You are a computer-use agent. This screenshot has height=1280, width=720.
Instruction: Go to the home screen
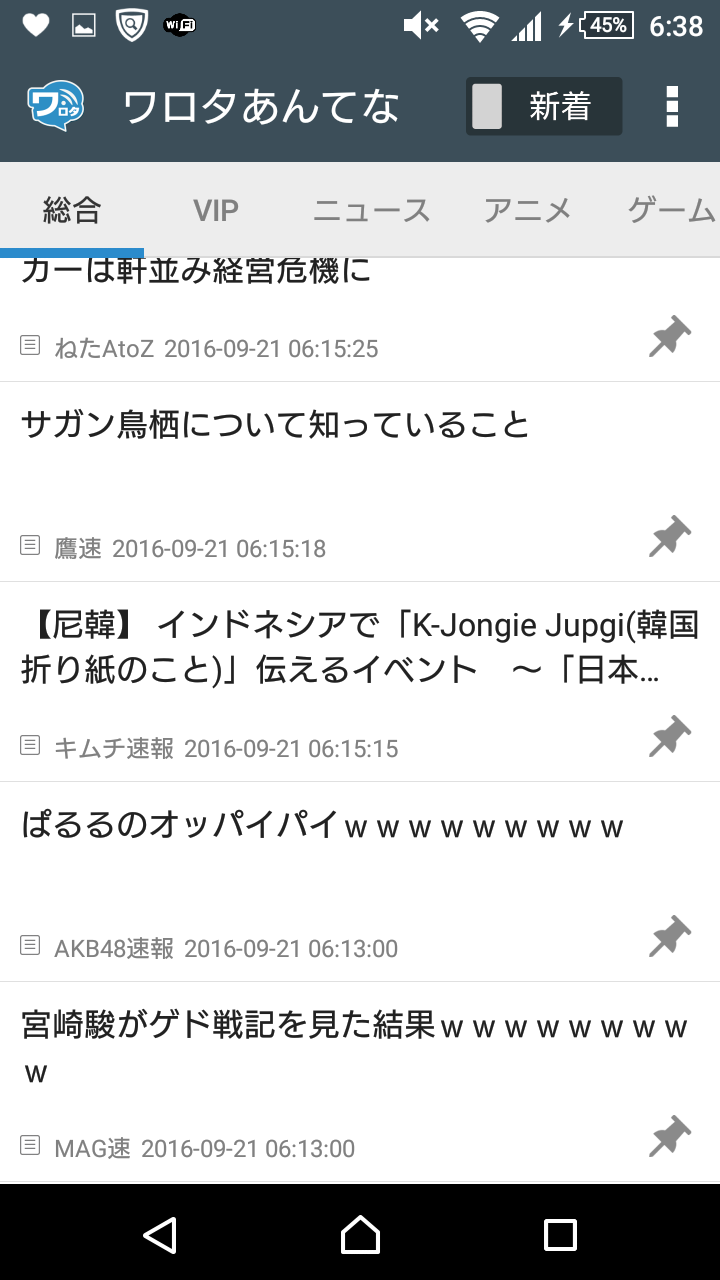[360, 1234]
